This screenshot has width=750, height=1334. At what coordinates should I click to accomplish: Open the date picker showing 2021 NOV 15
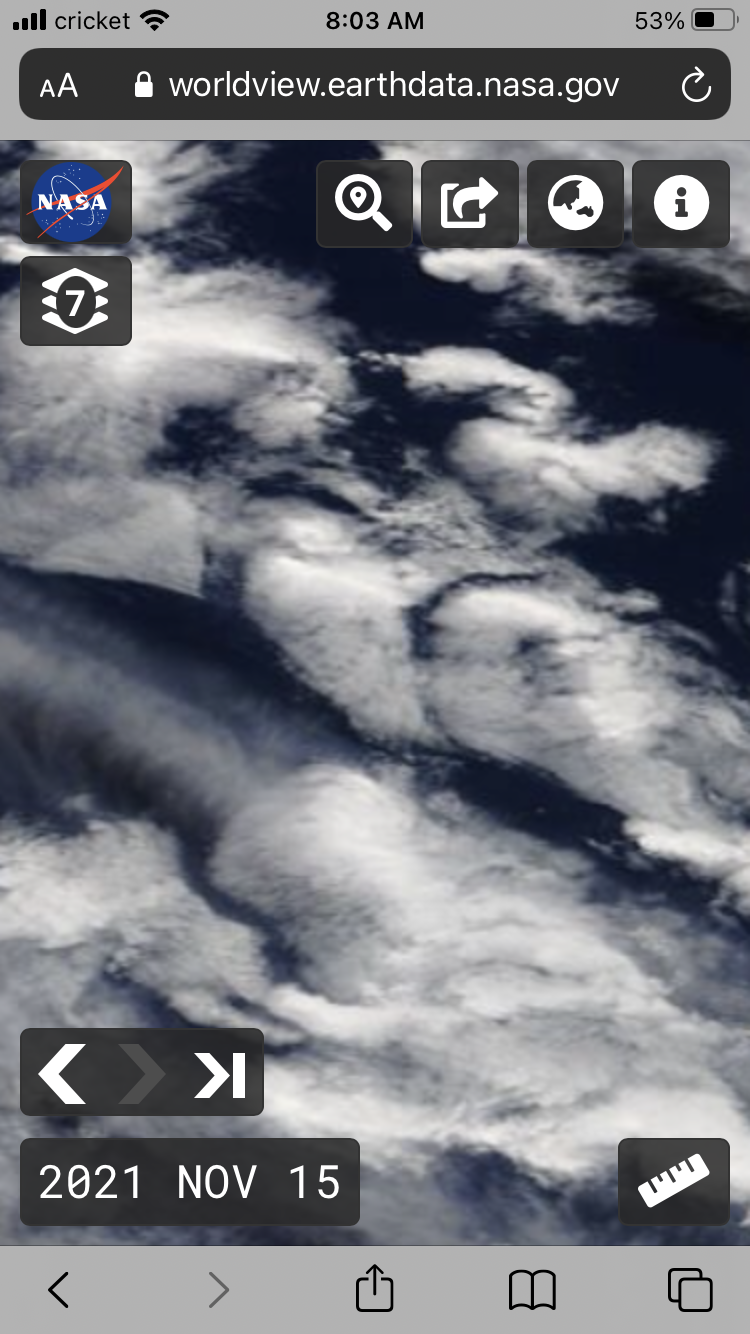click(x=190, y=1182)
